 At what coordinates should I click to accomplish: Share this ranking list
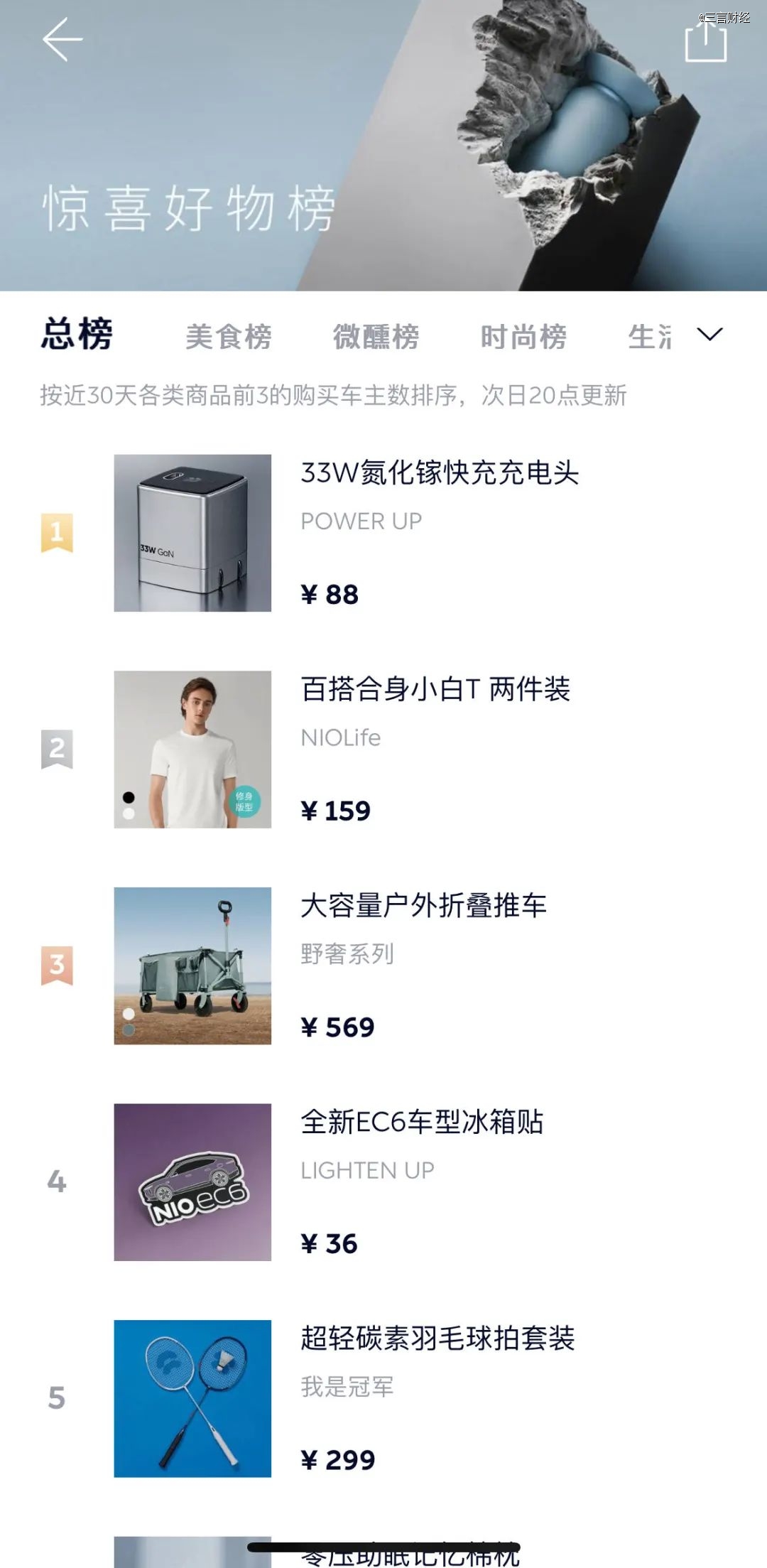[x=705, y=43]
